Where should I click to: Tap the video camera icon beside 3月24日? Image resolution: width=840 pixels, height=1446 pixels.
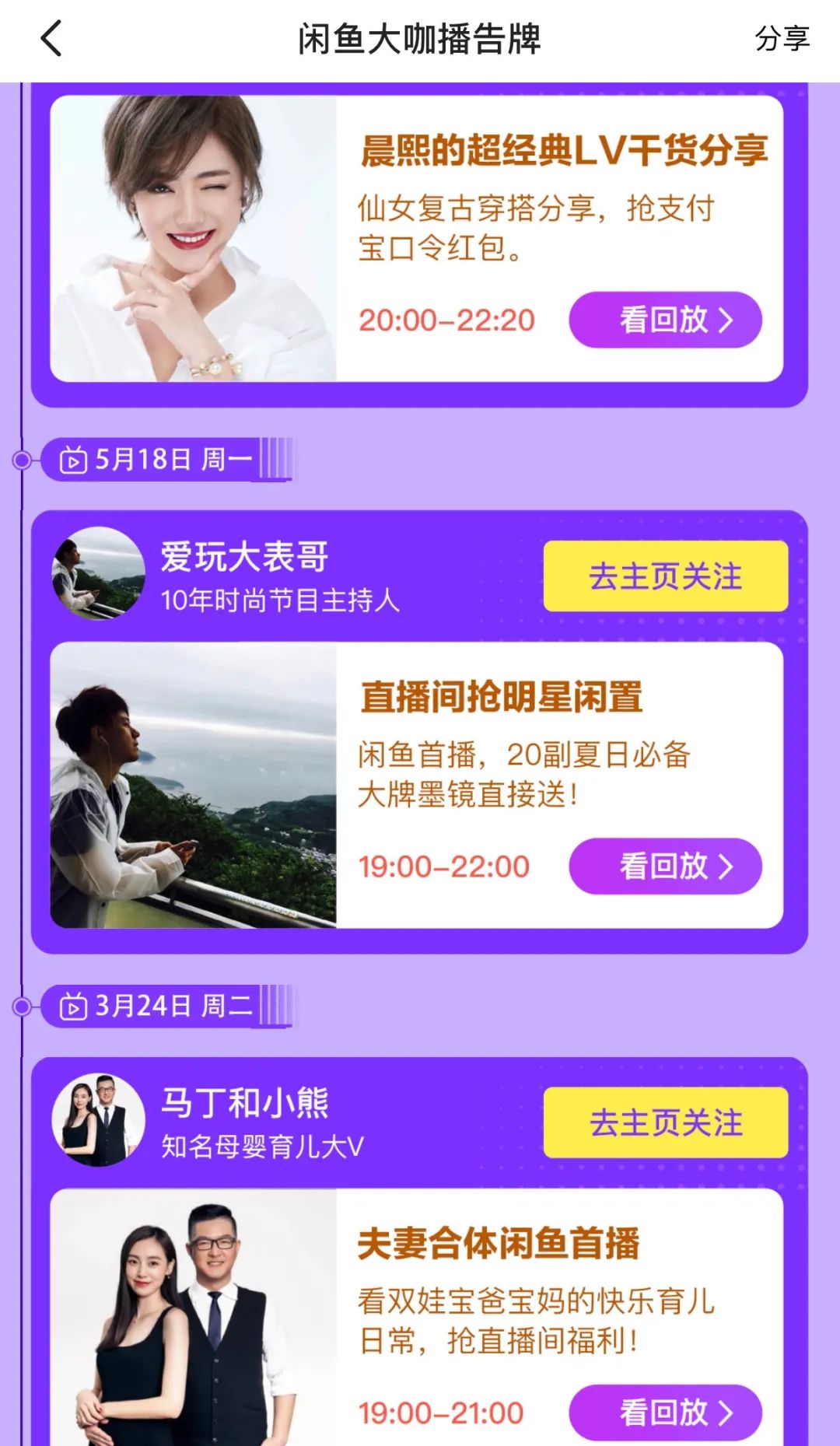pyautogui.click(x=74, y=1005)
